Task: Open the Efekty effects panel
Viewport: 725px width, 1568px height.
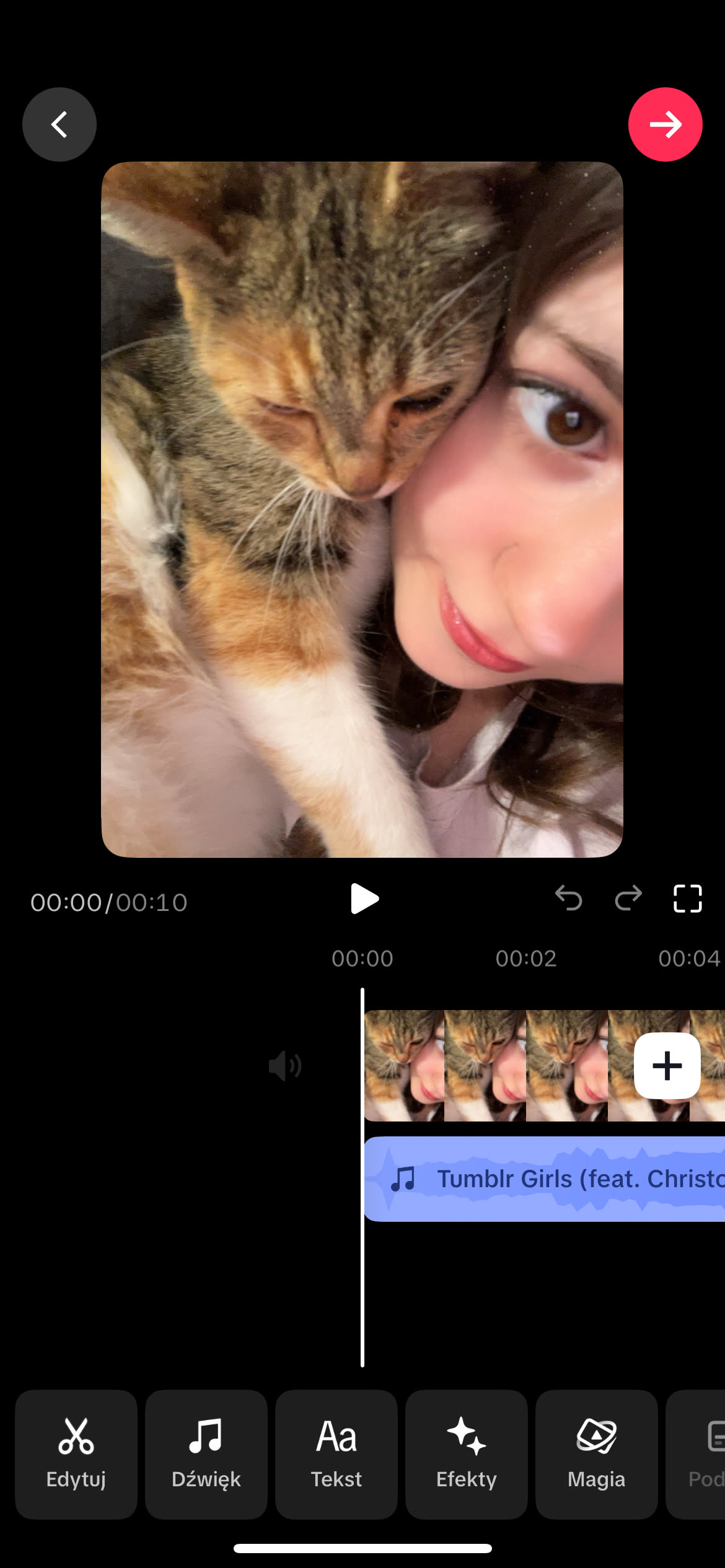Action: pos(467,1454)
